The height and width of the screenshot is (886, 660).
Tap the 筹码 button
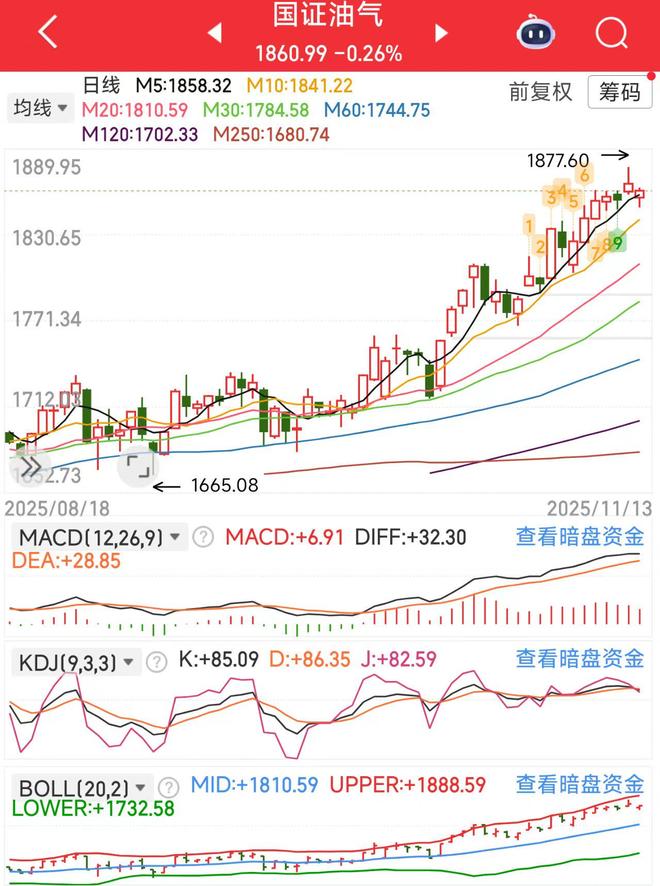pos(619,92)
